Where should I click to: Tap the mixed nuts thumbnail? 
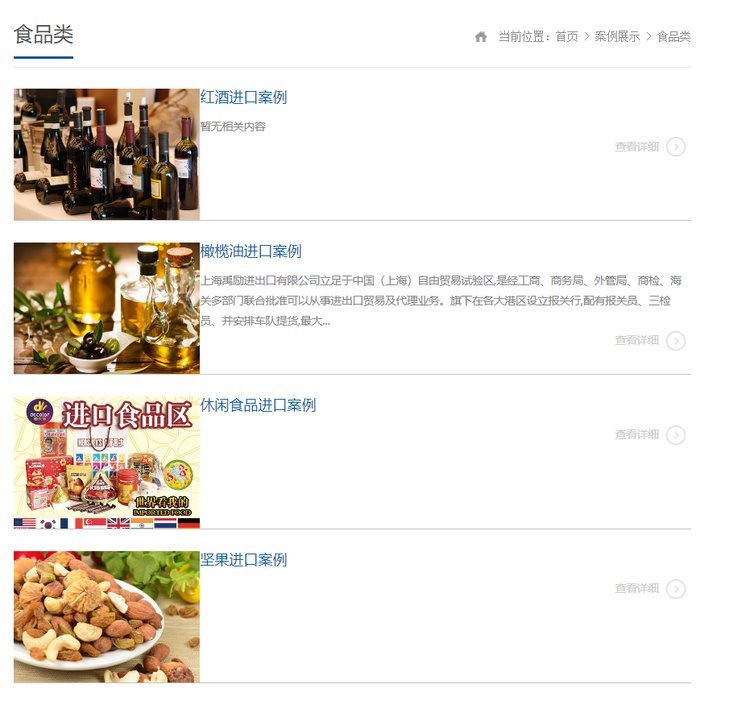pos(107,617)
